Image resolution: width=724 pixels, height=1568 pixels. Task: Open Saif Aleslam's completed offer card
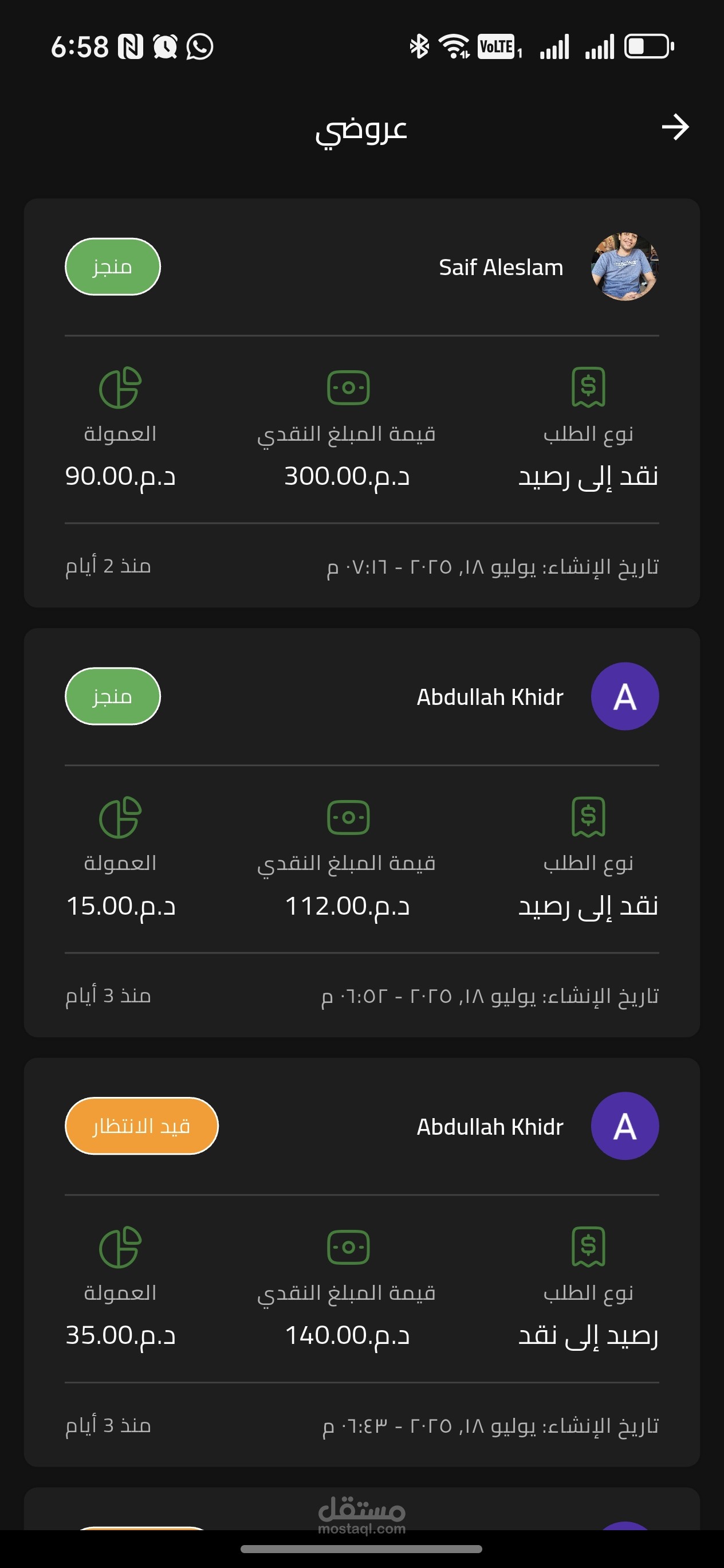[x=361, y=402]
